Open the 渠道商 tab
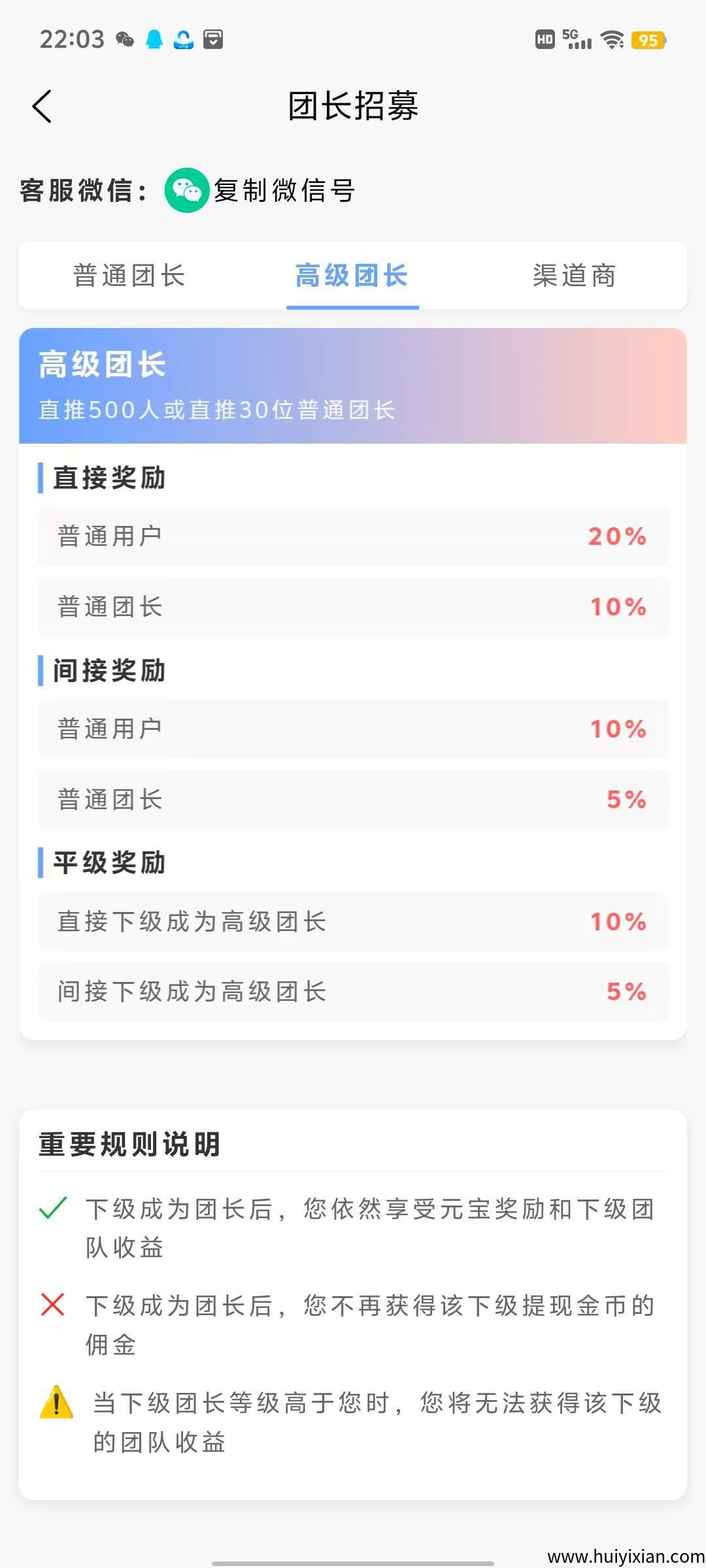Viewport: 706px width, 1568px height. click(x=574, y=276)
